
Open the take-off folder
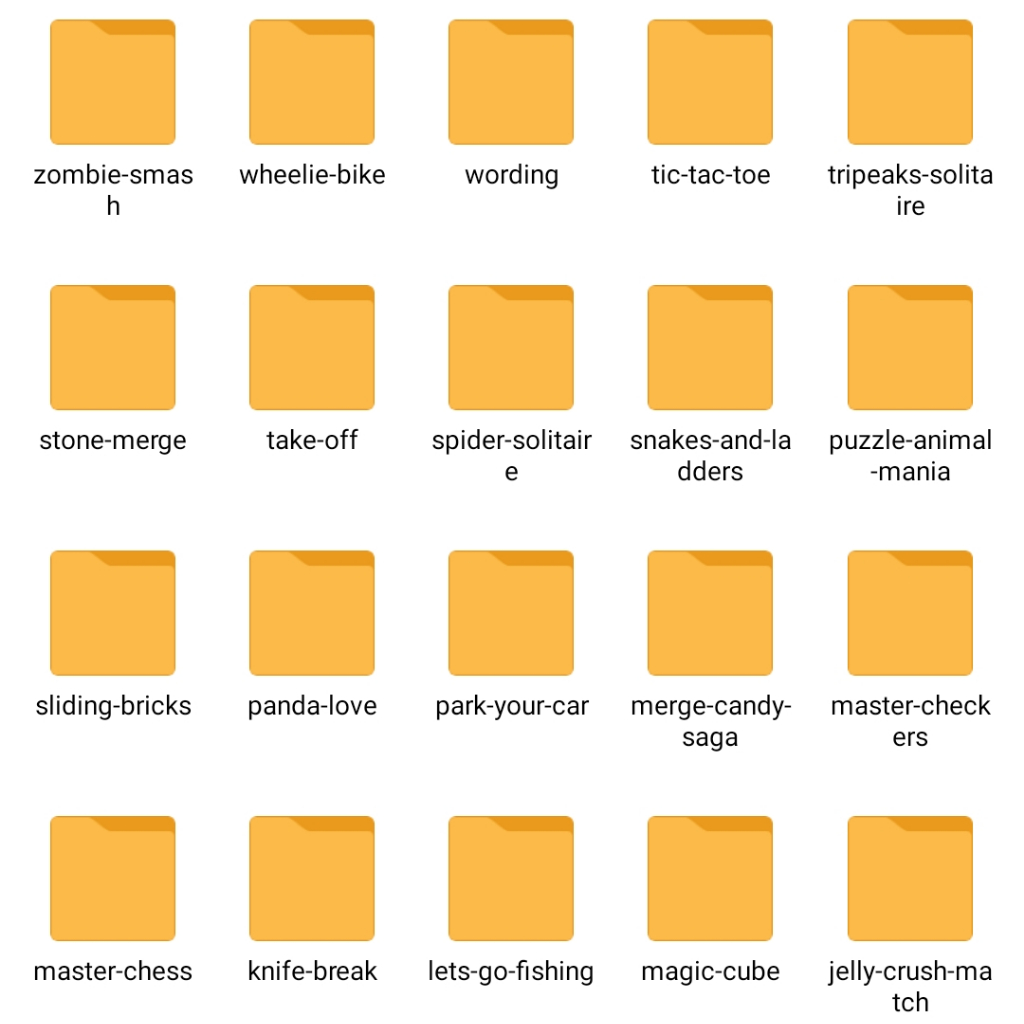click(312, 348)
